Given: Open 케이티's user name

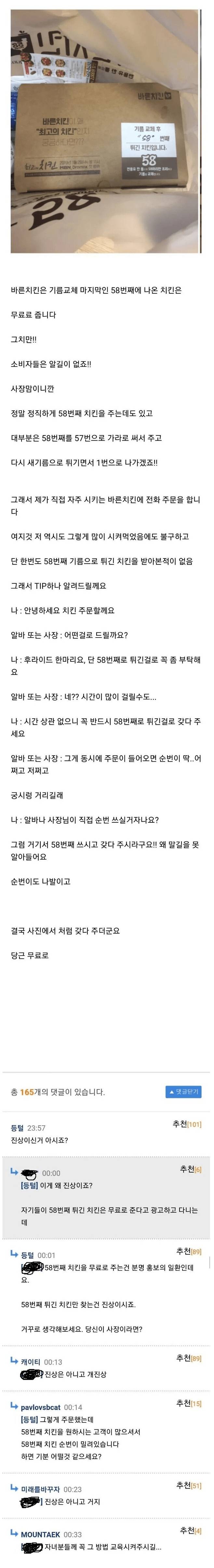Looking at the screenshot, I should pos(30,1362).
